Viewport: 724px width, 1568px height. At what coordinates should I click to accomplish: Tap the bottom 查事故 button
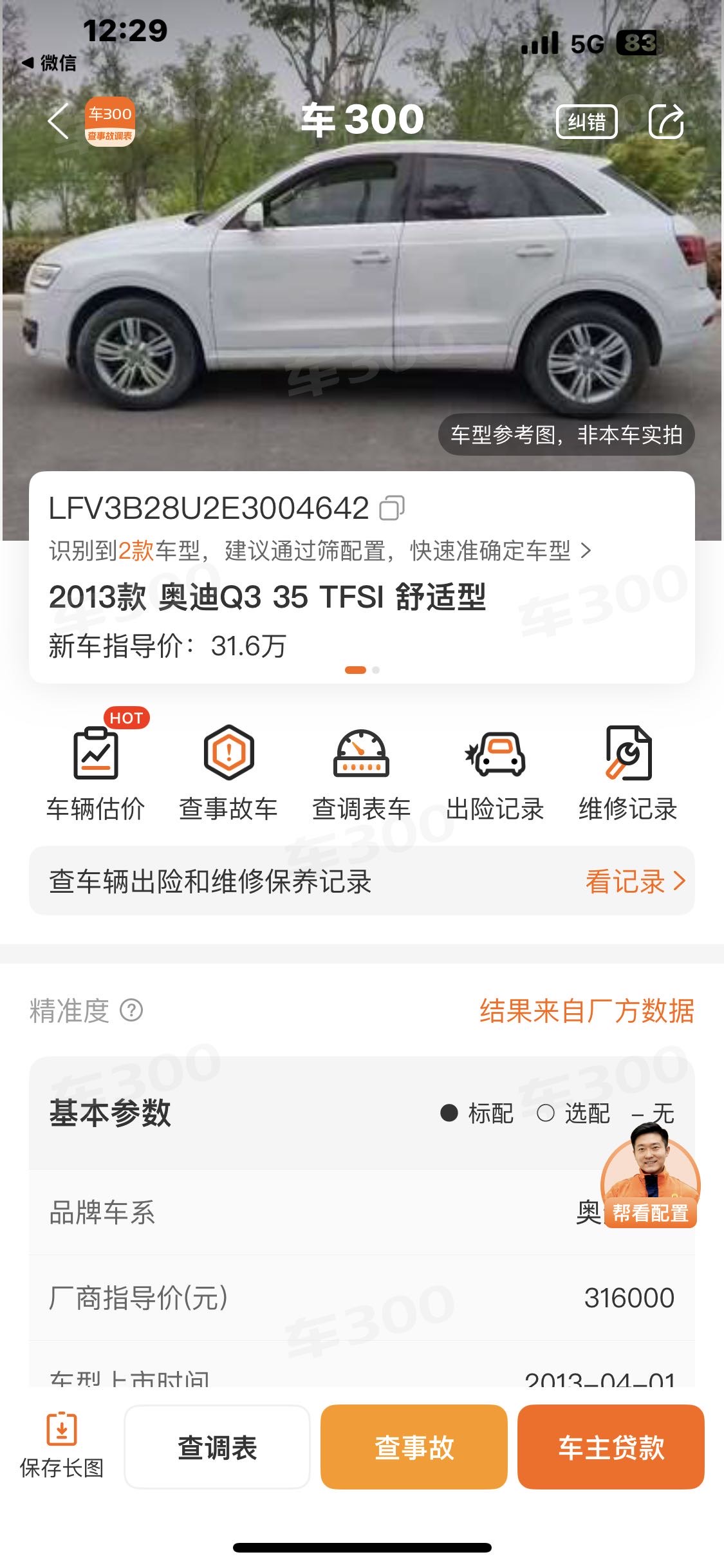(x=414, y=1447)
